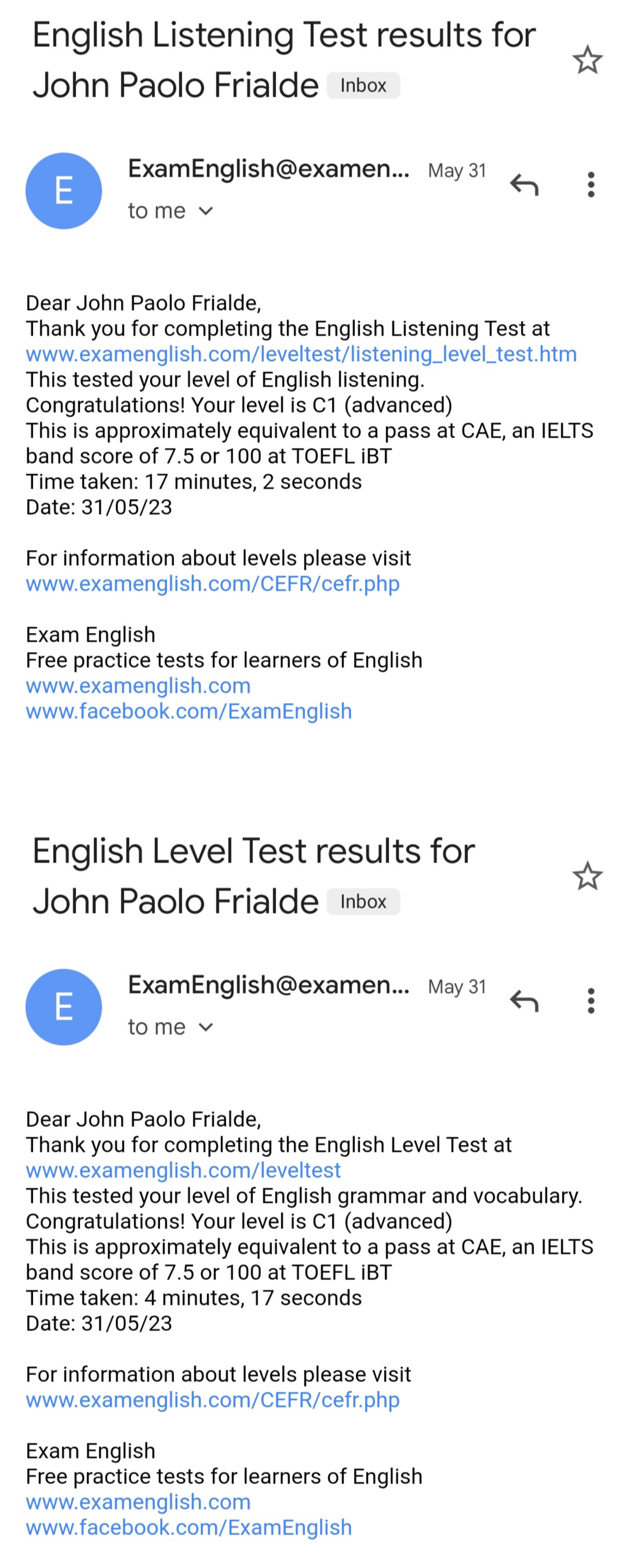Visit CEFR levels link in Listening Test email
Viewport: 626px width, 1568px height.
[212, 584]
